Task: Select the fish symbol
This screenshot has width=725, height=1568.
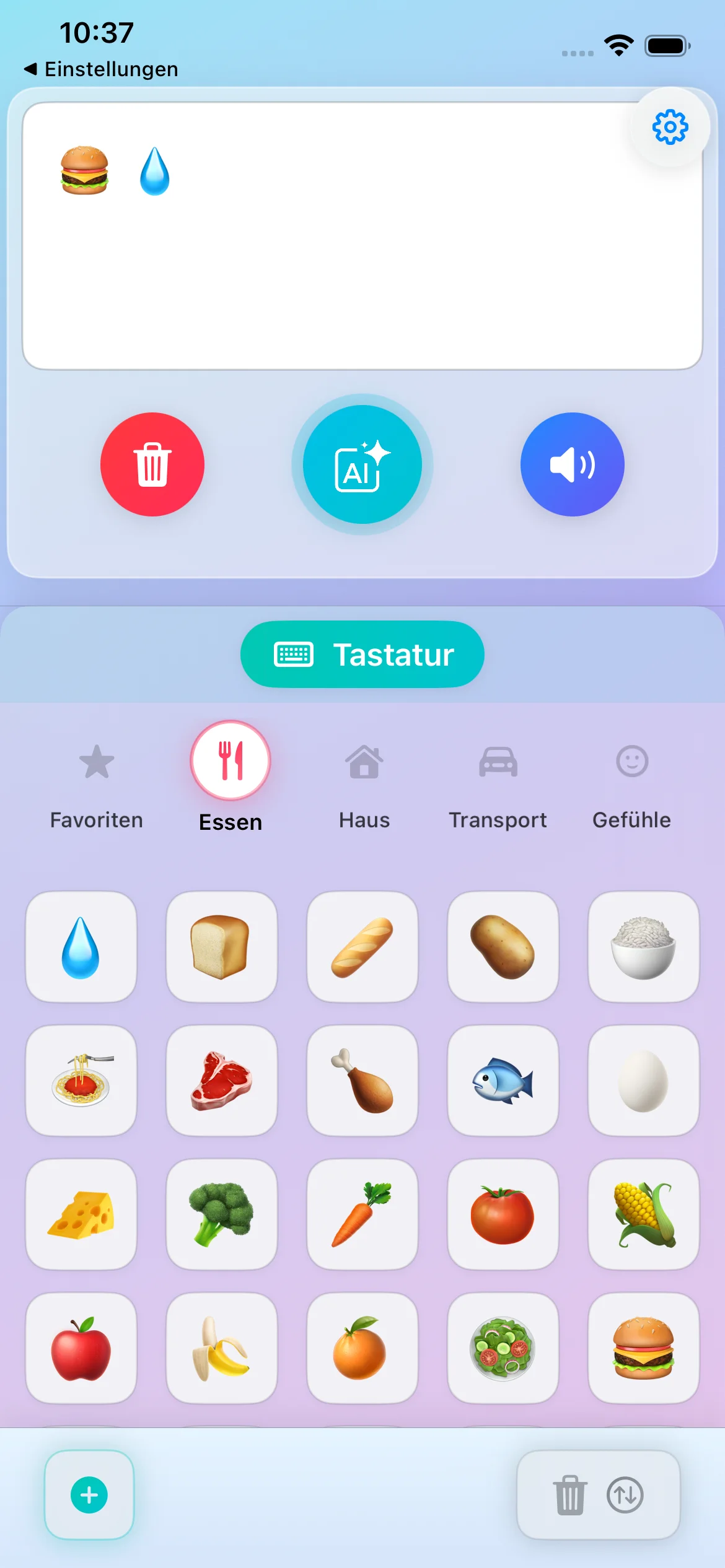Action: point(503,1080)
